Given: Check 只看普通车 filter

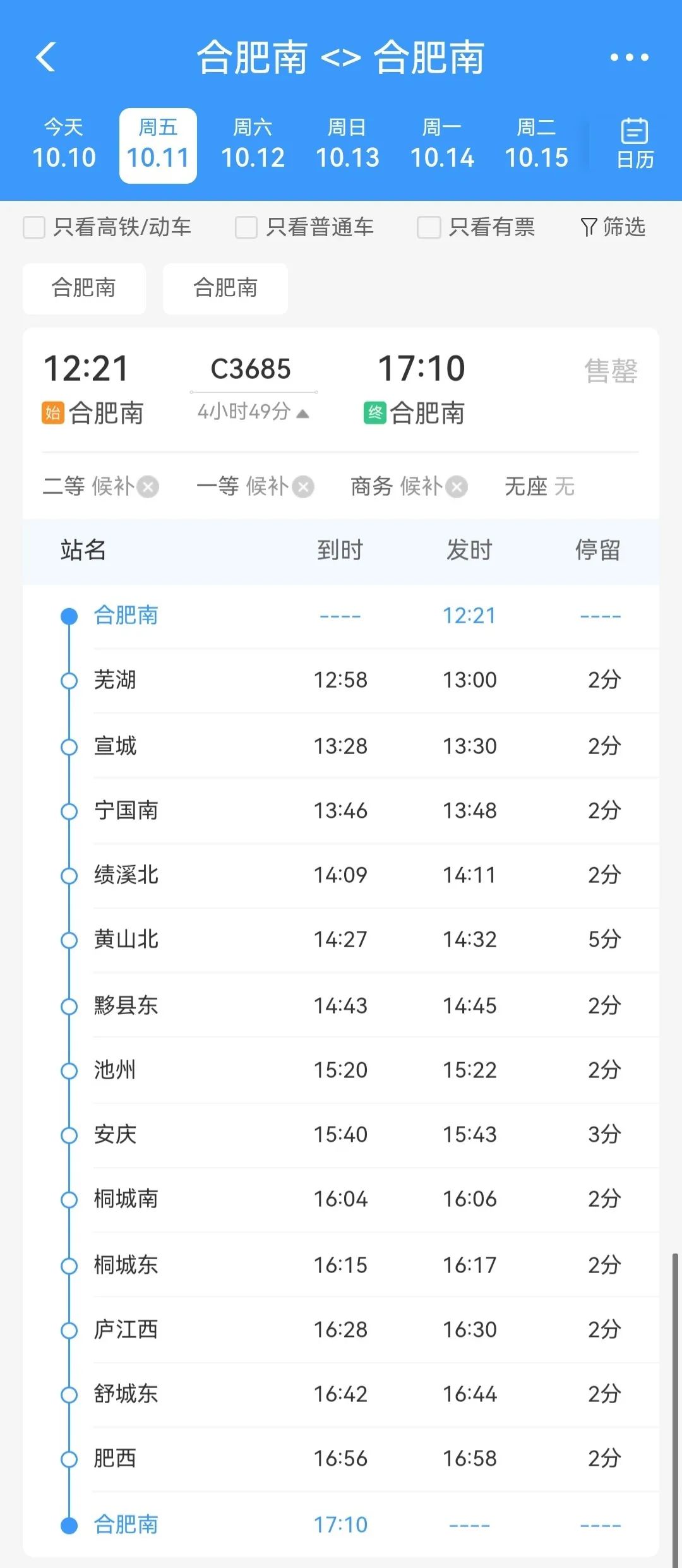Looking at the screenshot, I should 304,227.
